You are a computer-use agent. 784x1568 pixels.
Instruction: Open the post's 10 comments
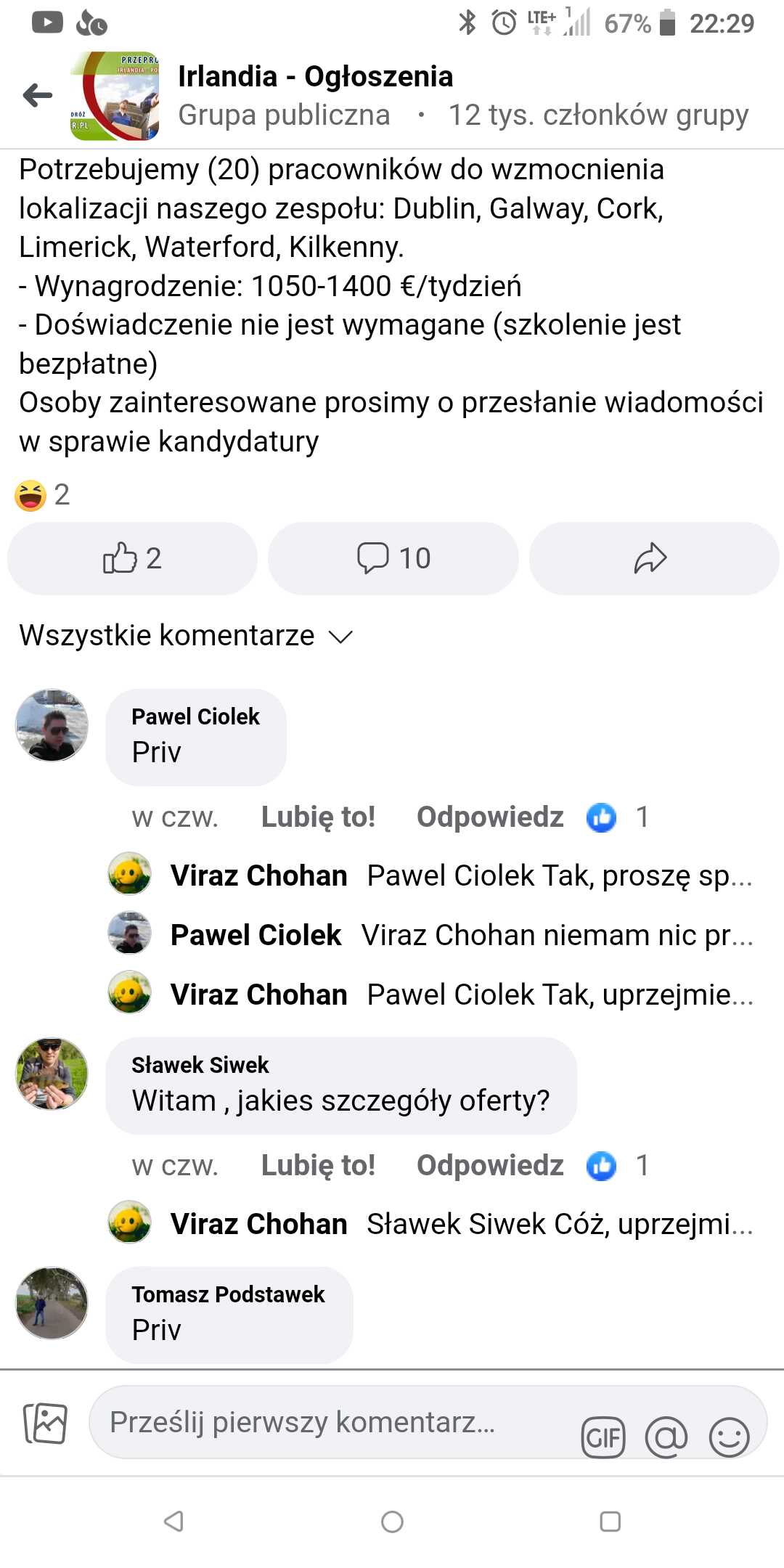click(x=393, y=558)
